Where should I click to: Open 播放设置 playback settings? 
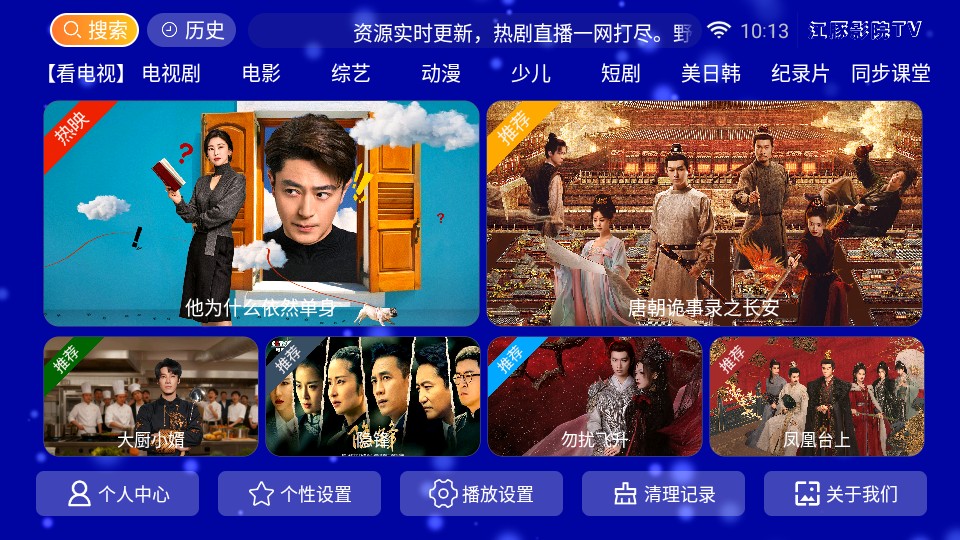pyautogui.click(x=481, y=494)
